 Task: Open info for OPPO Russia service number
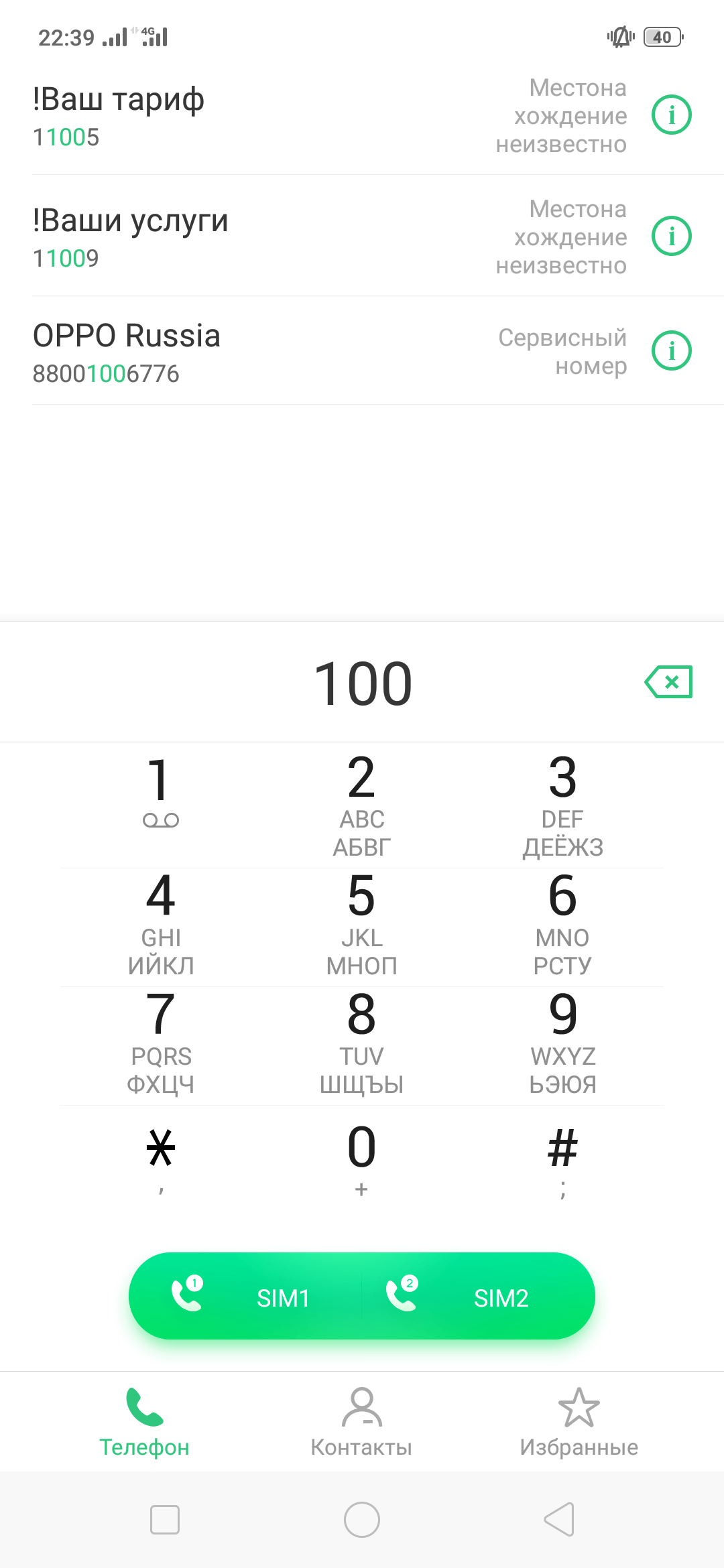(671, 350)
